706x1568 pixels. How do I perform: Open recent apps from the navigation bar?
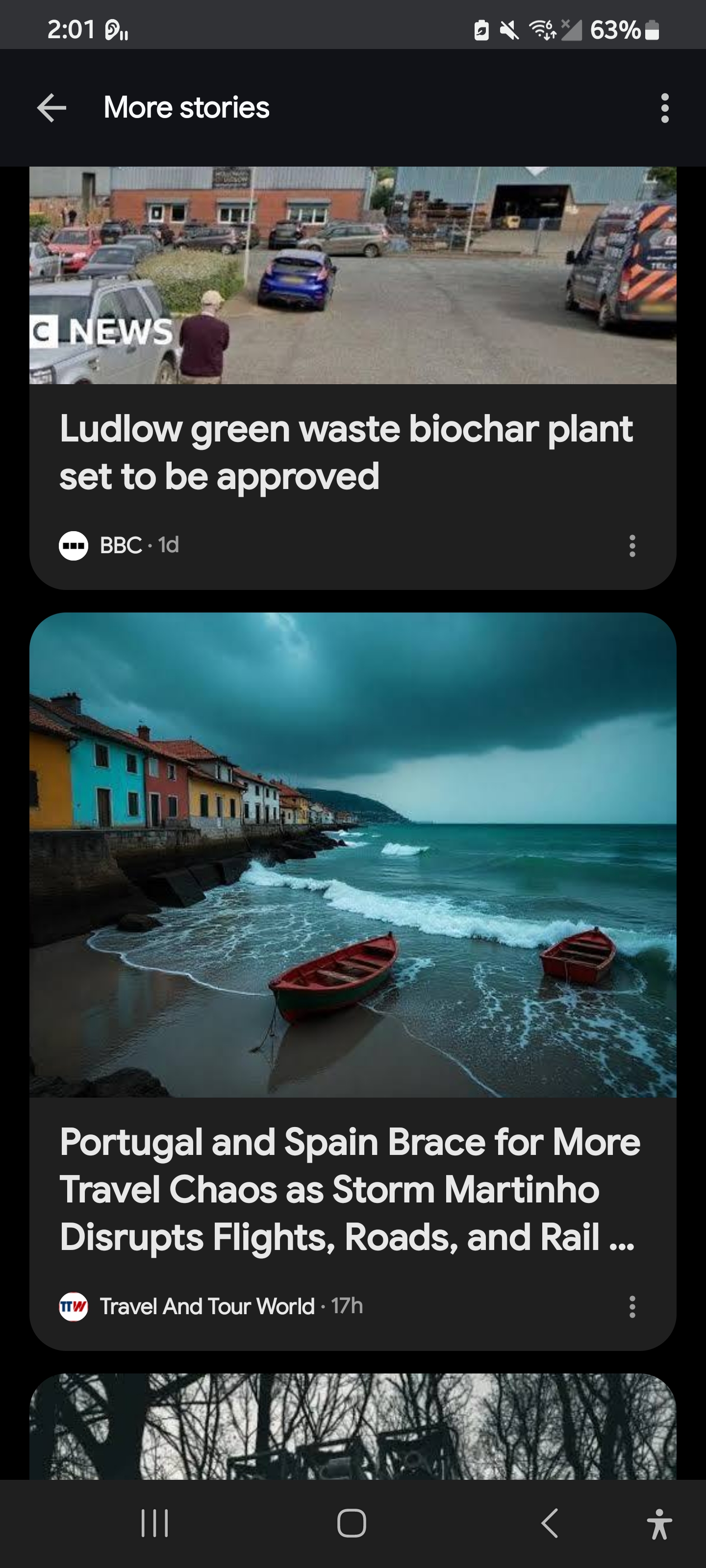(x=155, y=1523)
